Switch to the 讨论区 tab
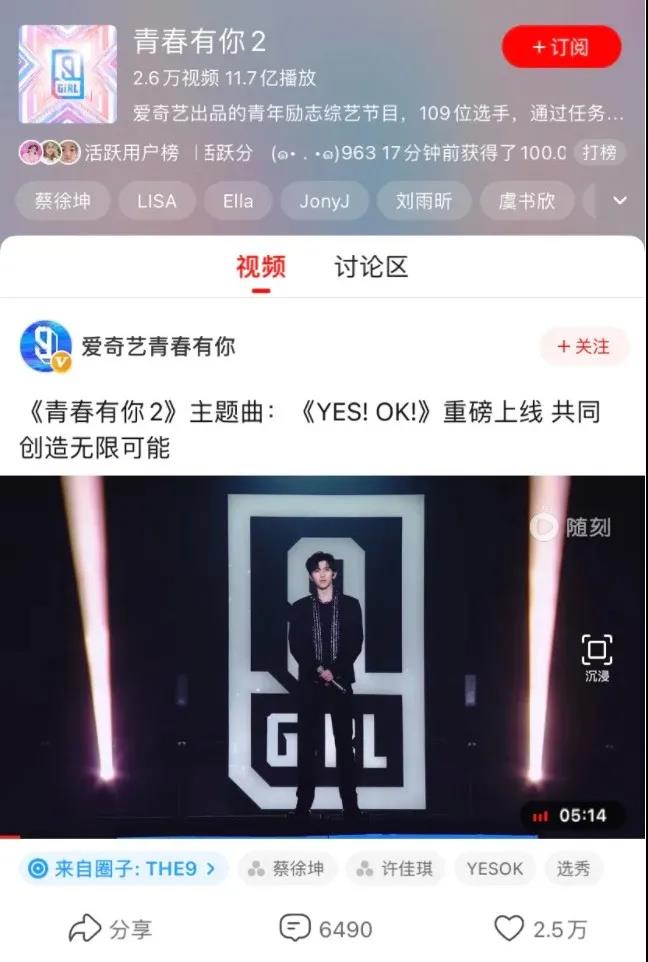Viewport: 648px width, 962px height. pyautogui.click(x=371, y=267)
